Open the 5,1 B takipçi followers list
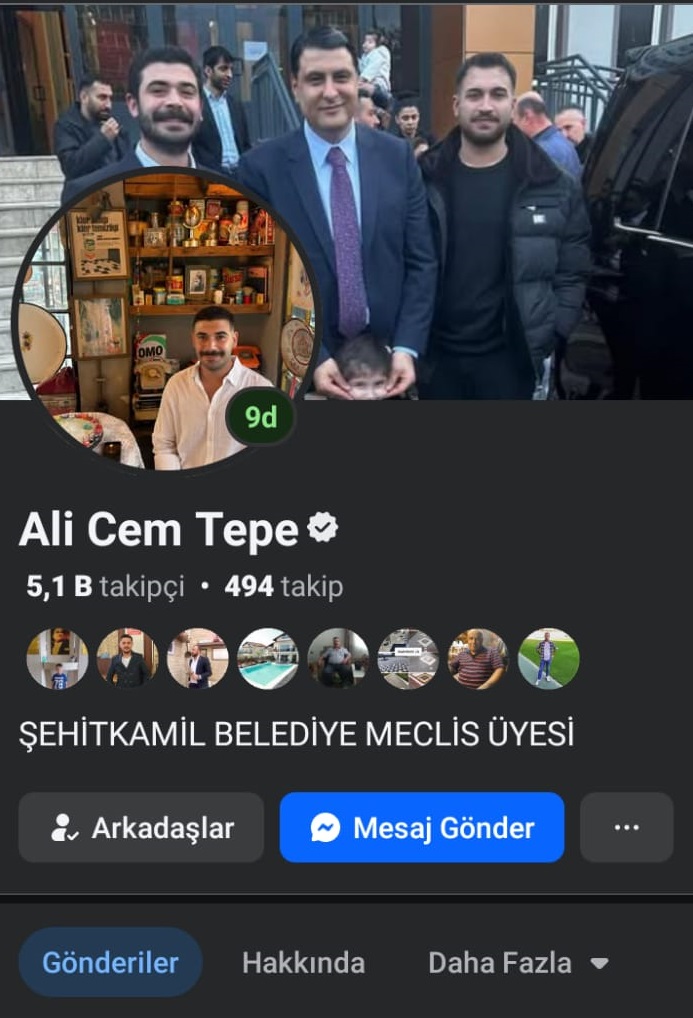 105,587
